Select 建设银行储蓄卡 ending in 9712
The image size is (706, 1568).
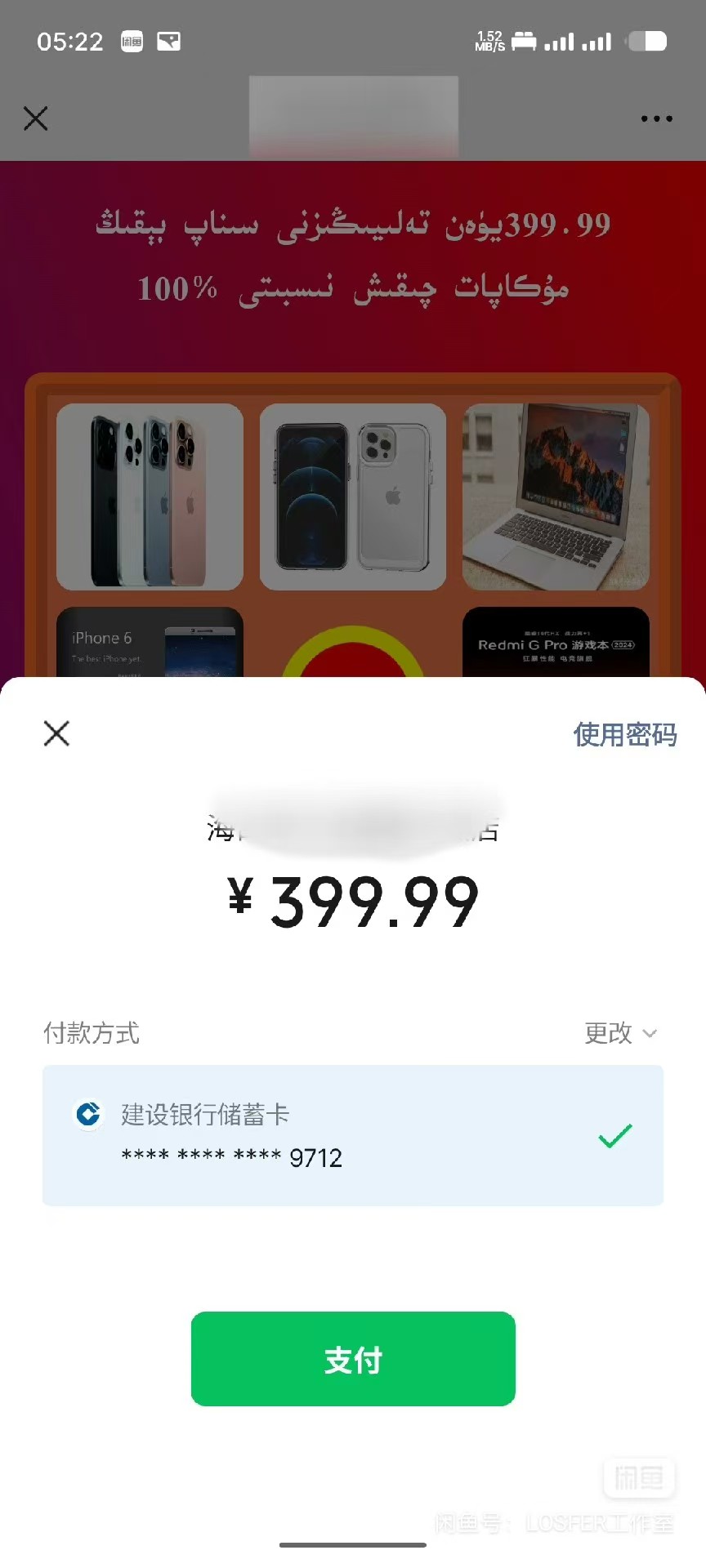(352, 1135)
